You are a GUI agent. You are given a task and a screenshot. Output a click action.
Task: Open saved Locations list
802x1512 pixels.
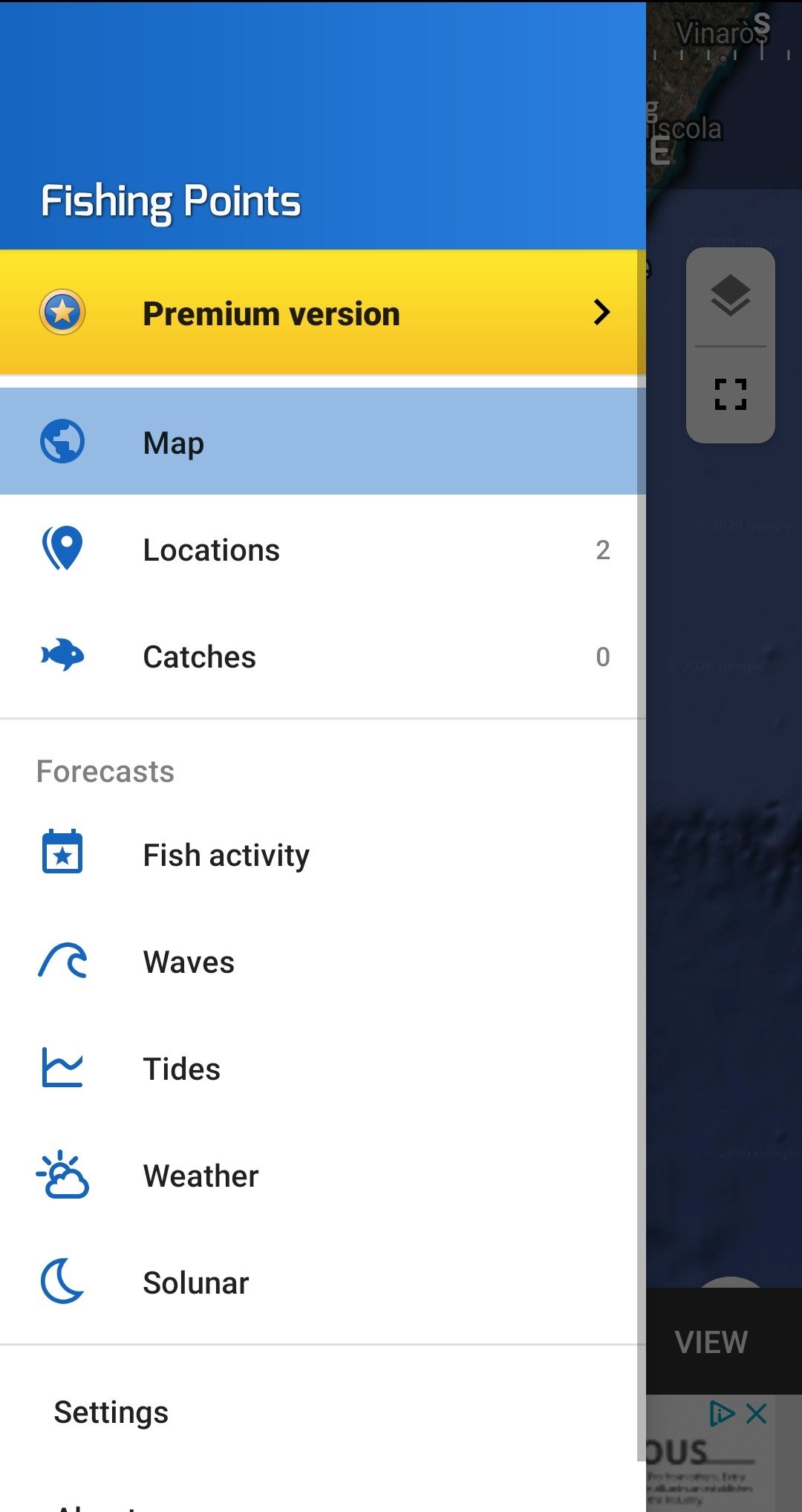click(x=322, y=550)
